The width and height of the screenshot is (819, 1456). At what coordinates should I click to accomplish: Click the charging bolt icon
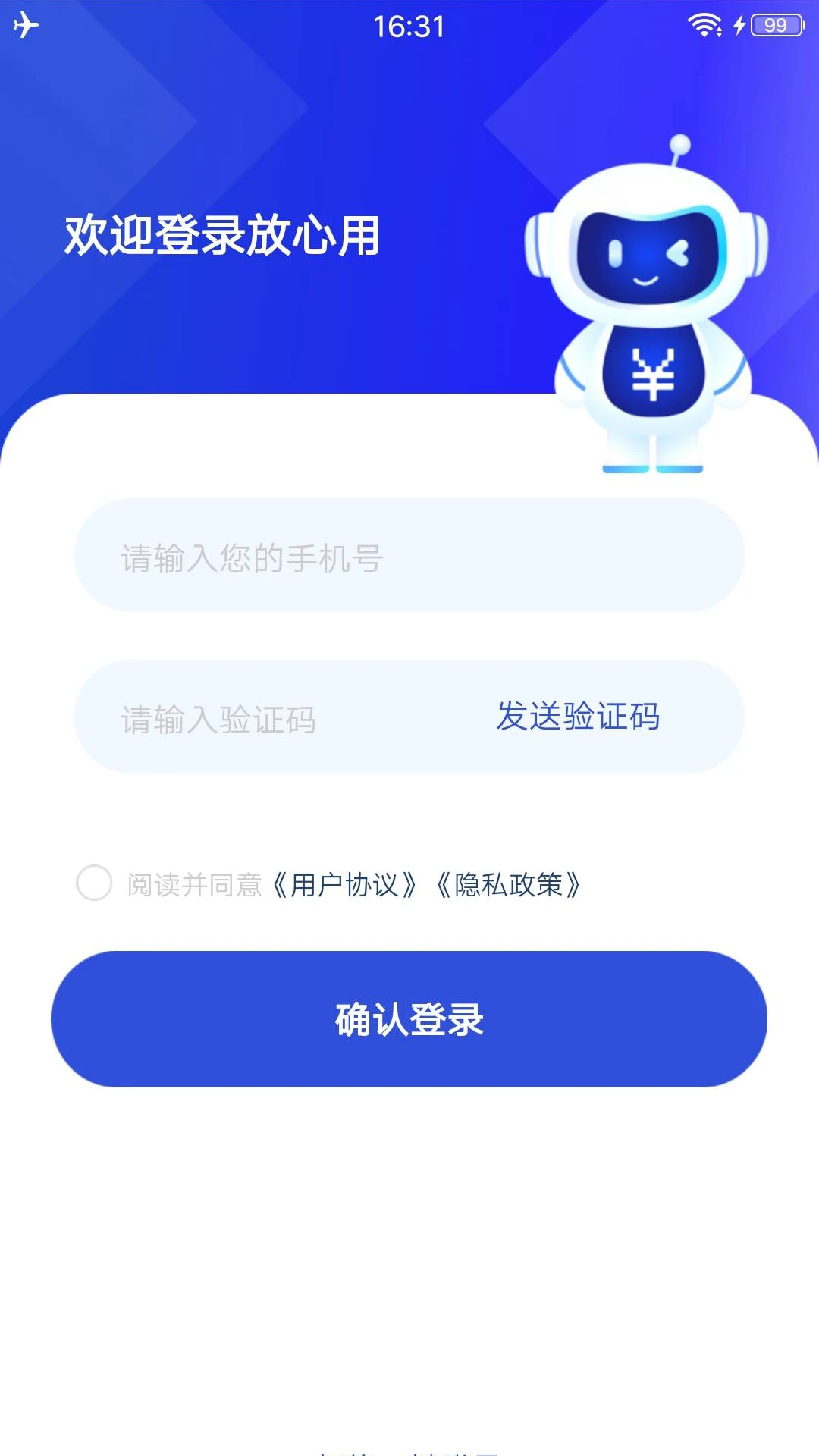[739, 24]
